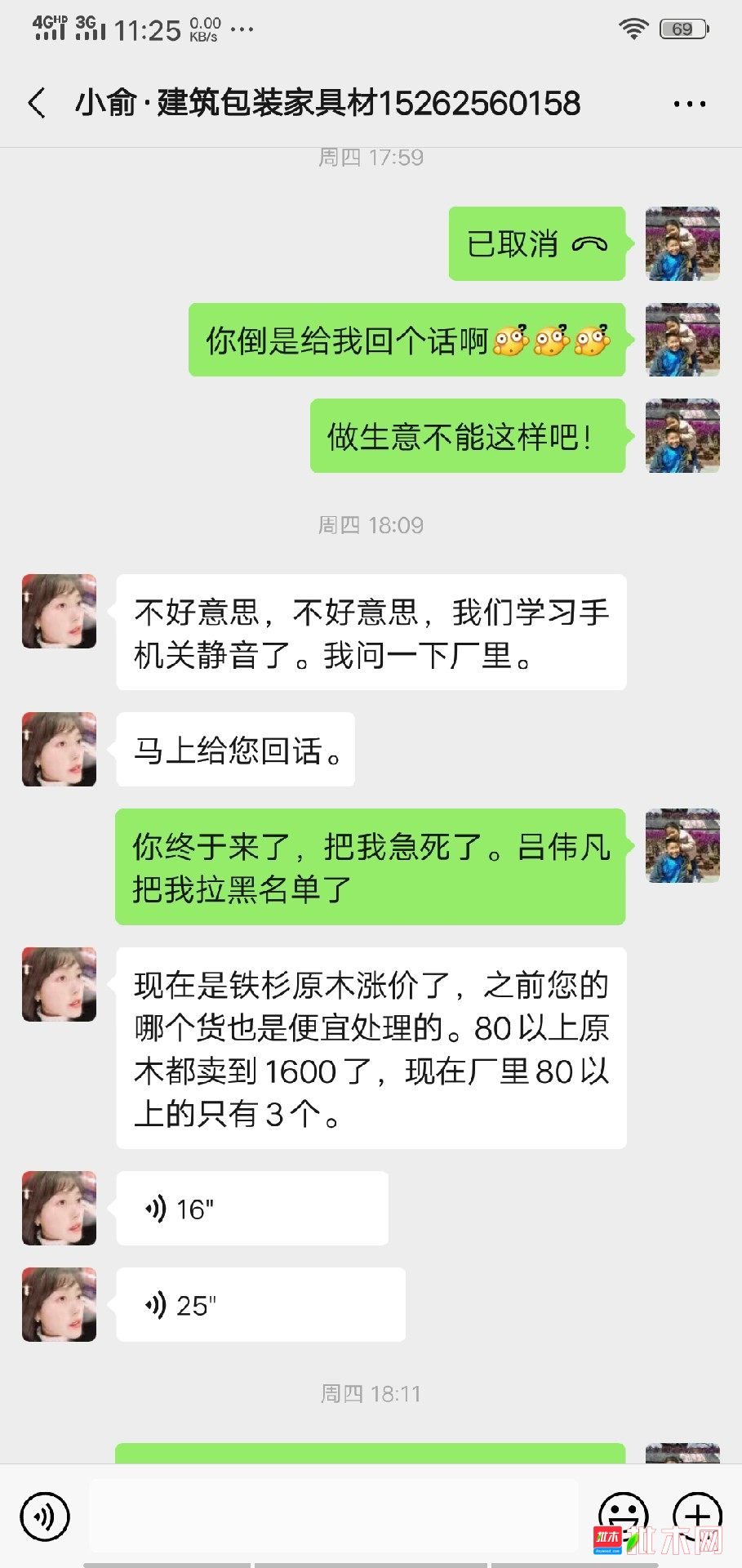742x1568 pixels.
Task: Open contact avatar beside 马上给您回话
Action: tap(59, 750)
